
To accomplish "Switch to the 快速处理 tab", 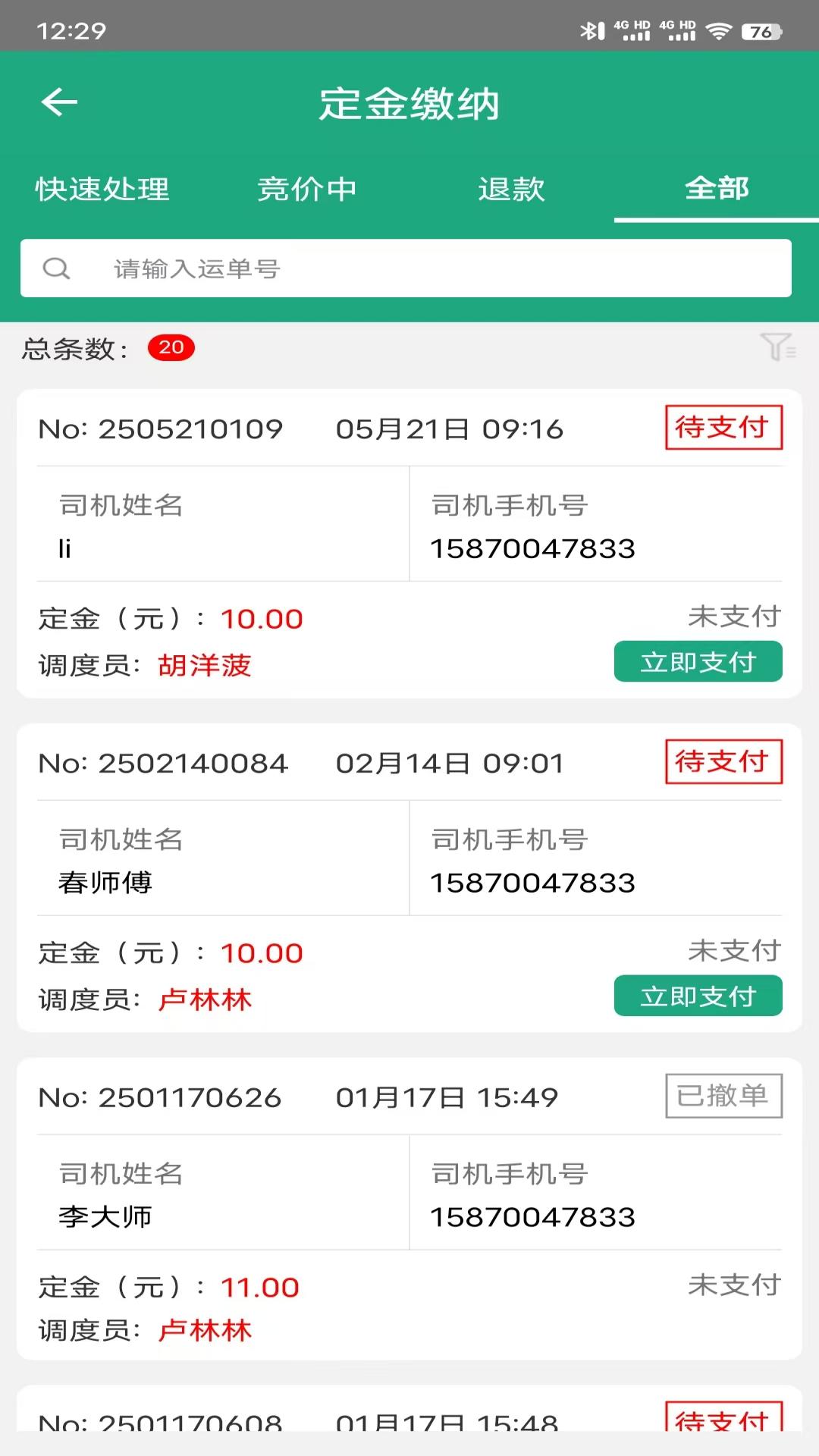I will [x=101, y=190].
